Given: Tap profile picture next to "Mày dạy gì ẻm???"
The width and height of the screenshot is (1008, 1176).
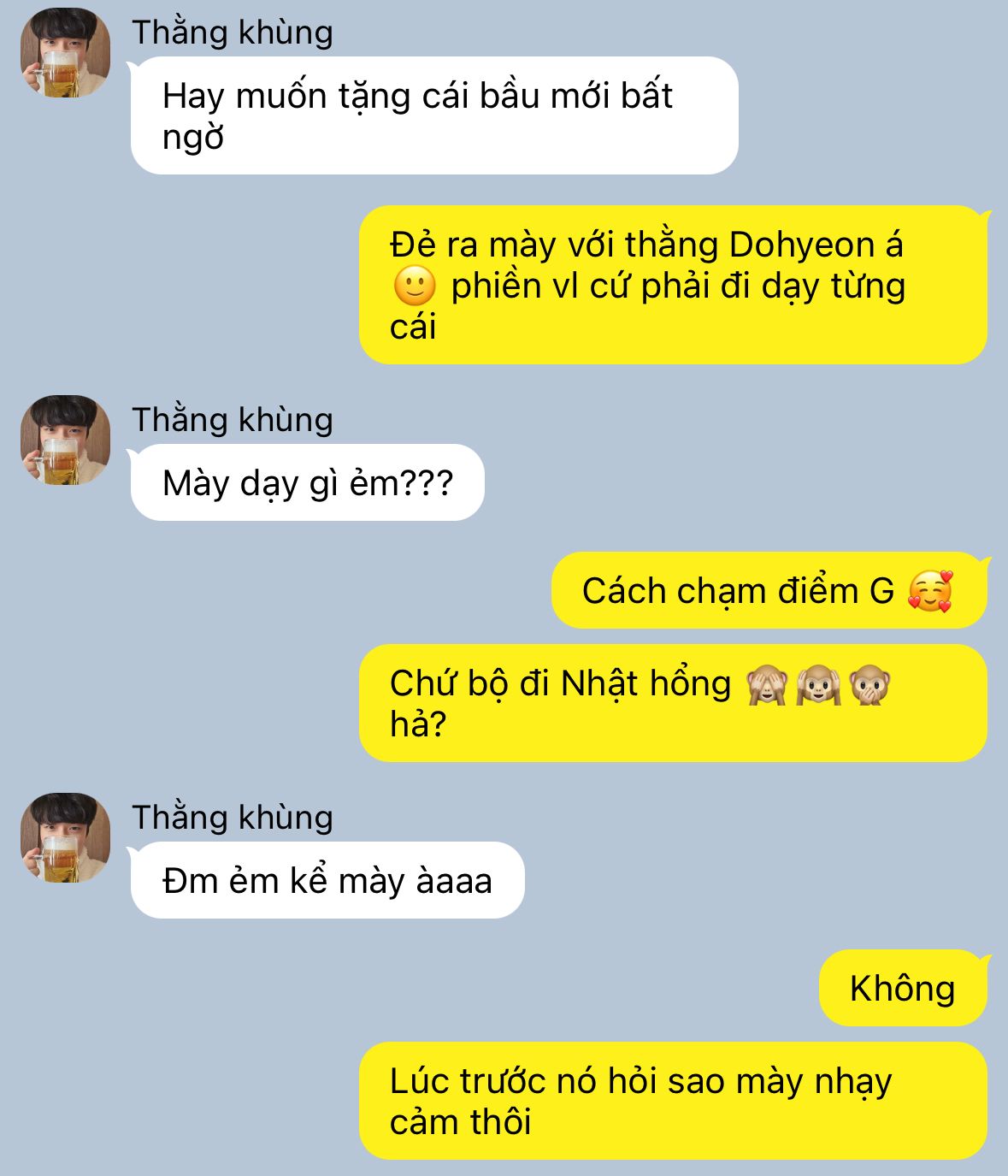Looking at the screenshot, I should coord(65,440).
